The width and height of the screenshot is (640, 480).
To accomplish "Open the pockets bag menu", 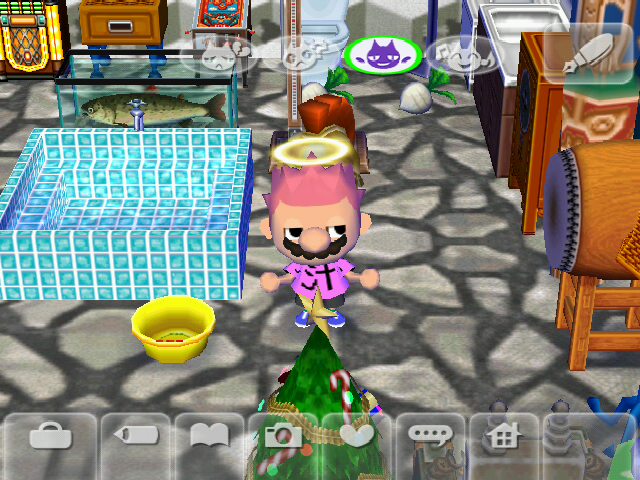I will click(x=48, y=438).
